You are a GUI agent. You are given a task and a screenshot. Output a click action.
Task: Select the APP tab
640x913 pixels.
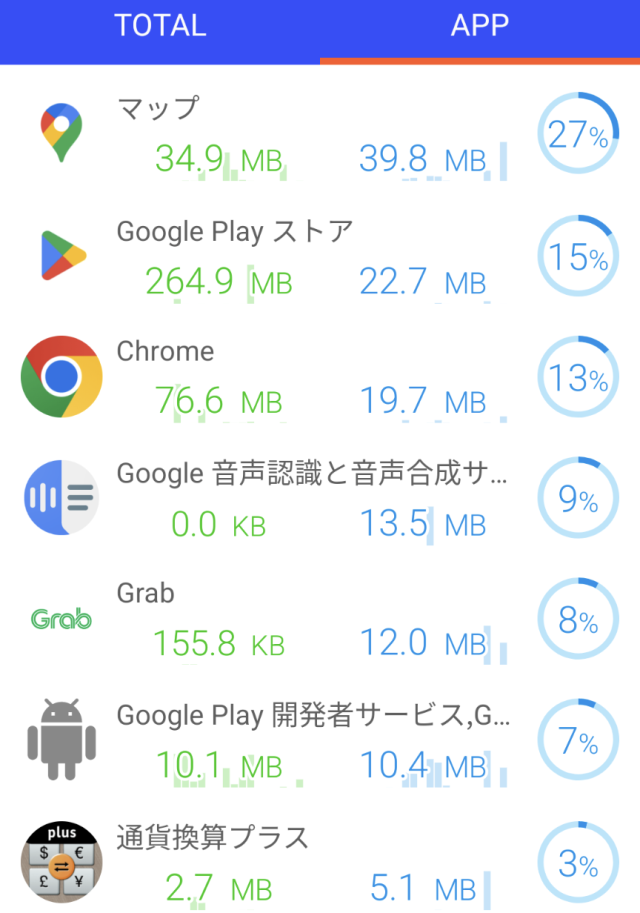(x=480, y=27)
